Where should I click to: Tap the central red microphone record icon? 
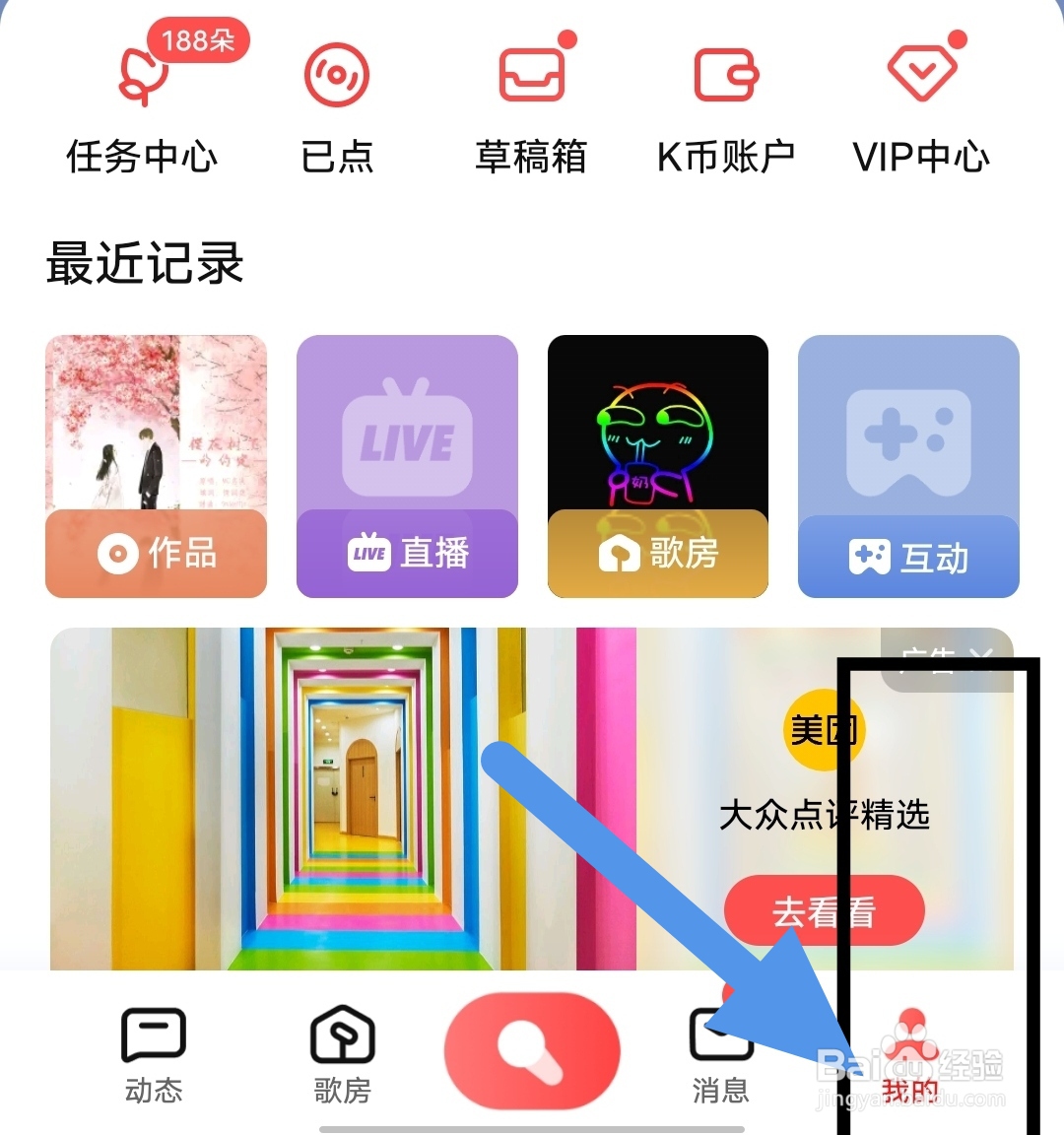[531, 1050]
